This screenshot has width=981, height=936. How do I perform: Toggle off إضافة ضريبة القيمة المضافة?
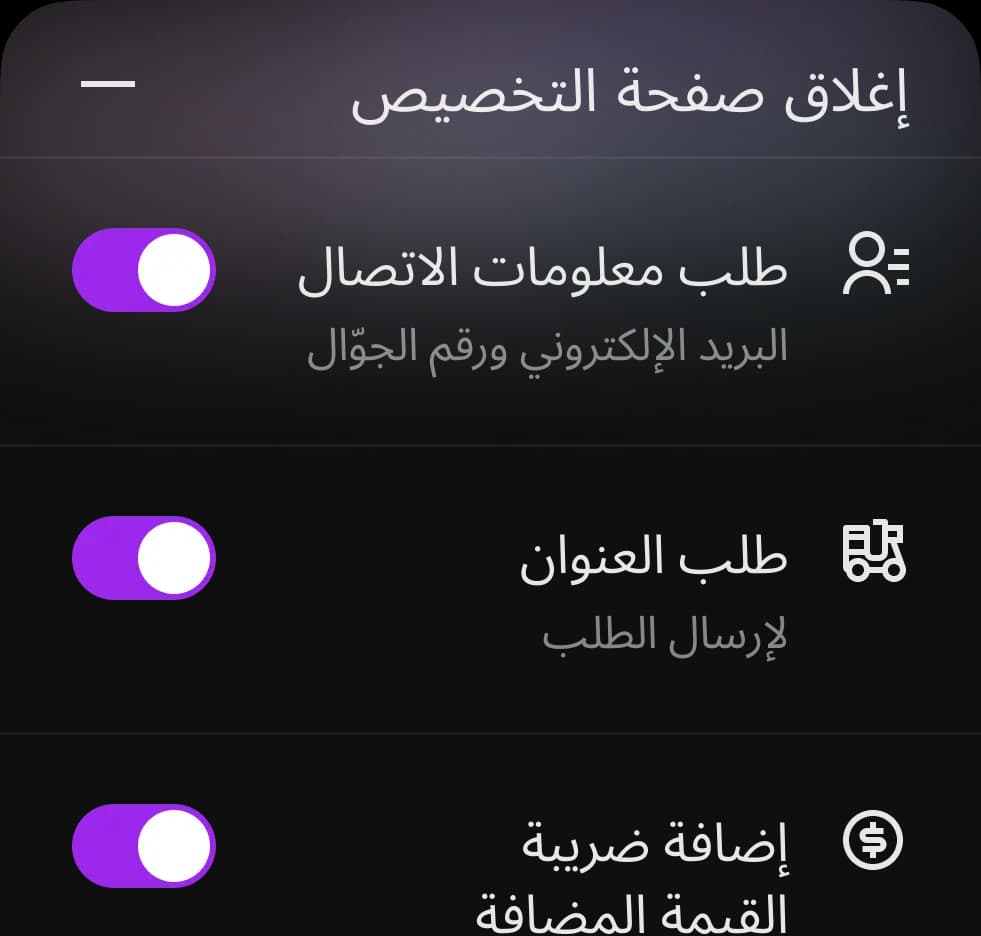tap(144, 846)
